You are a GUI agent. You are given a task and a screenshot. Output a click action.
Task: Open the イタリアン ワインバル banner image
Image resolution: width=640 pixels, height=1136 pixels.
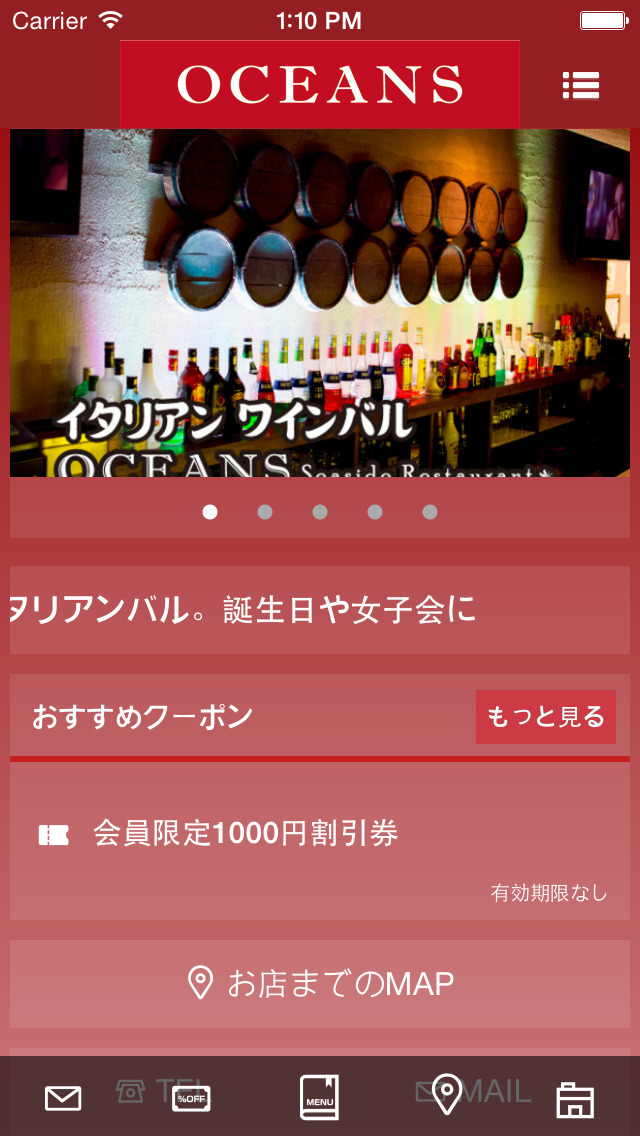[320, 302]
